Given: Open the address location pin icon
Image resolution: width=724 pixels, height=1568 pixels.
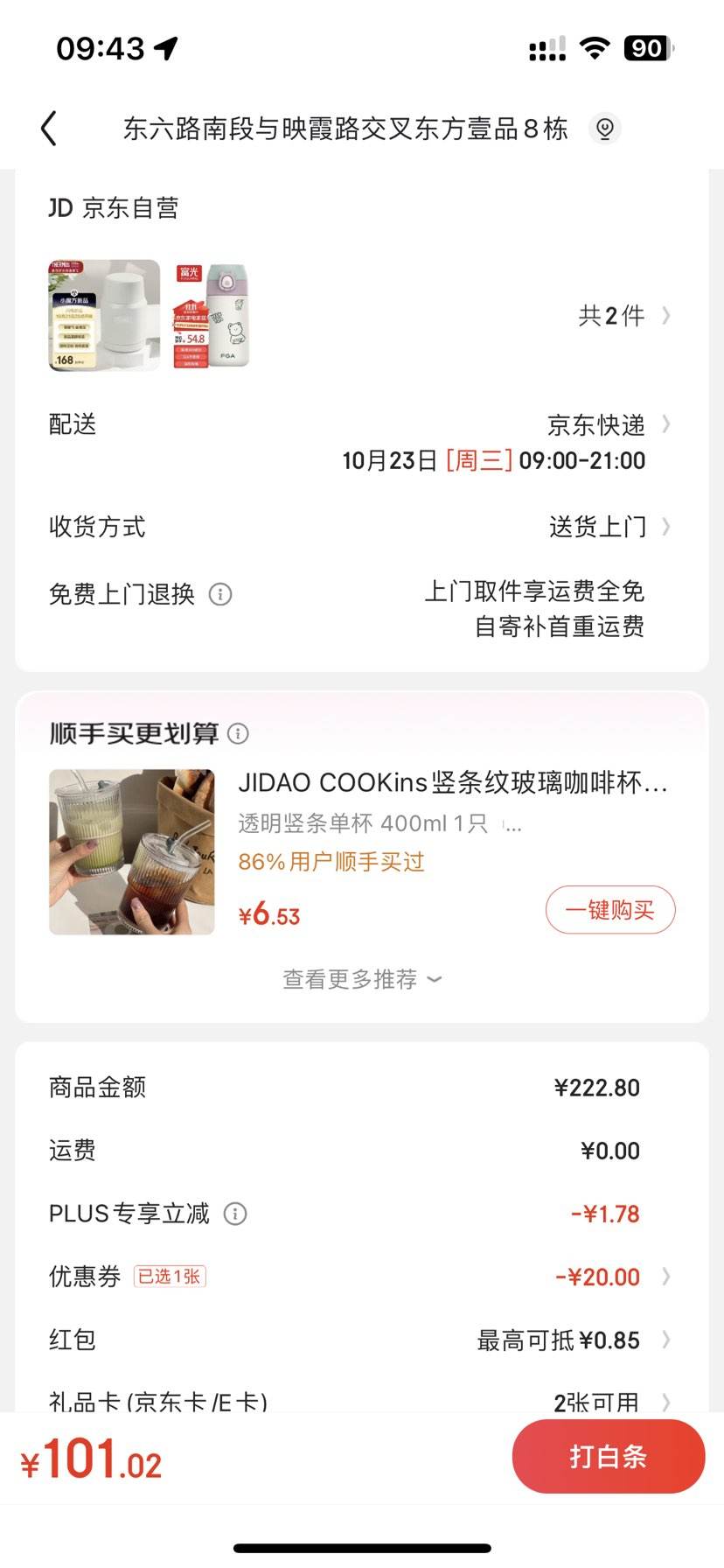Looking at the screenshot, I should point(604,129).
